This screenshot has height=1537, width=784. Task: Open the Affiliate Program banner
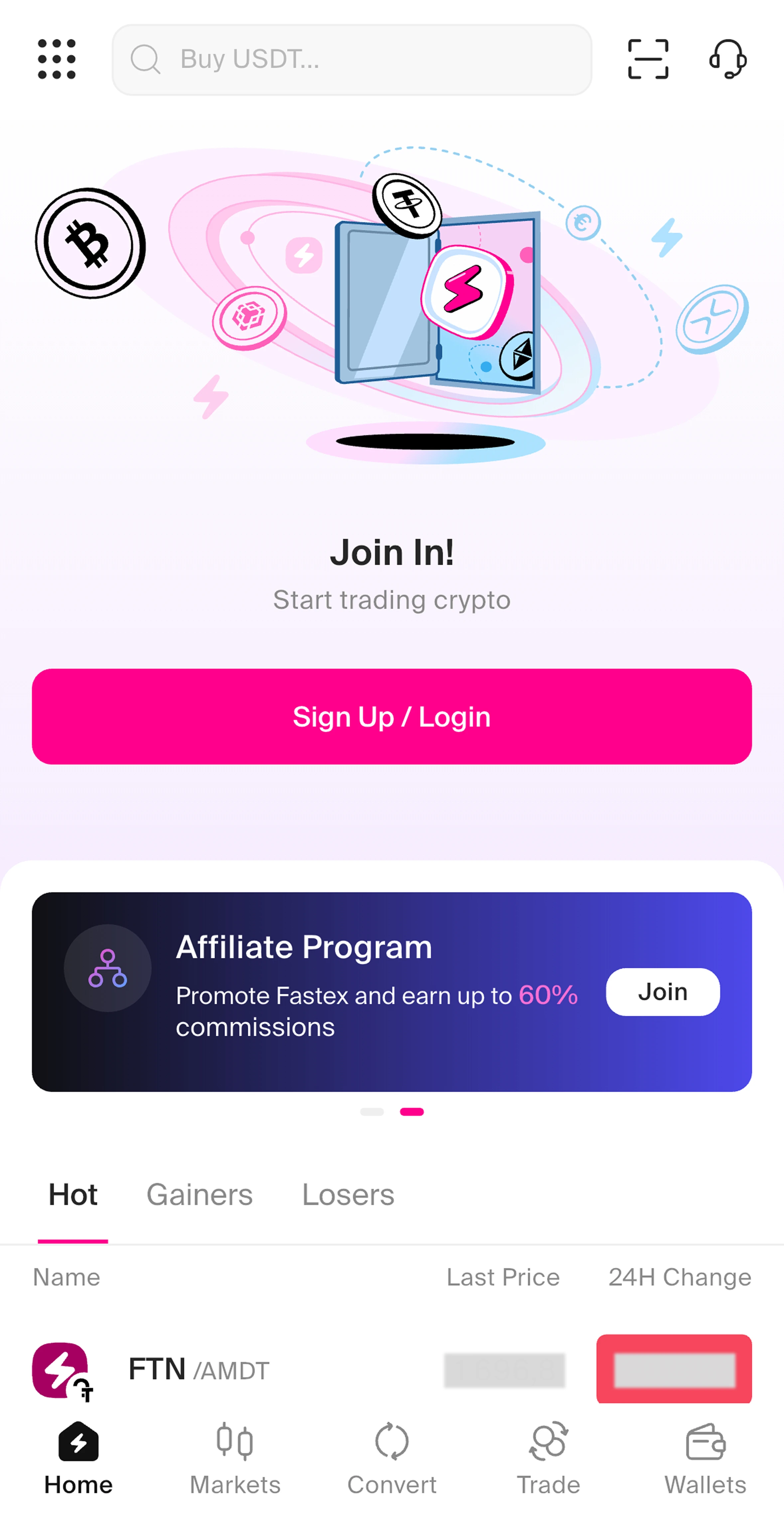pyautogui.click(x=358, y=992)
